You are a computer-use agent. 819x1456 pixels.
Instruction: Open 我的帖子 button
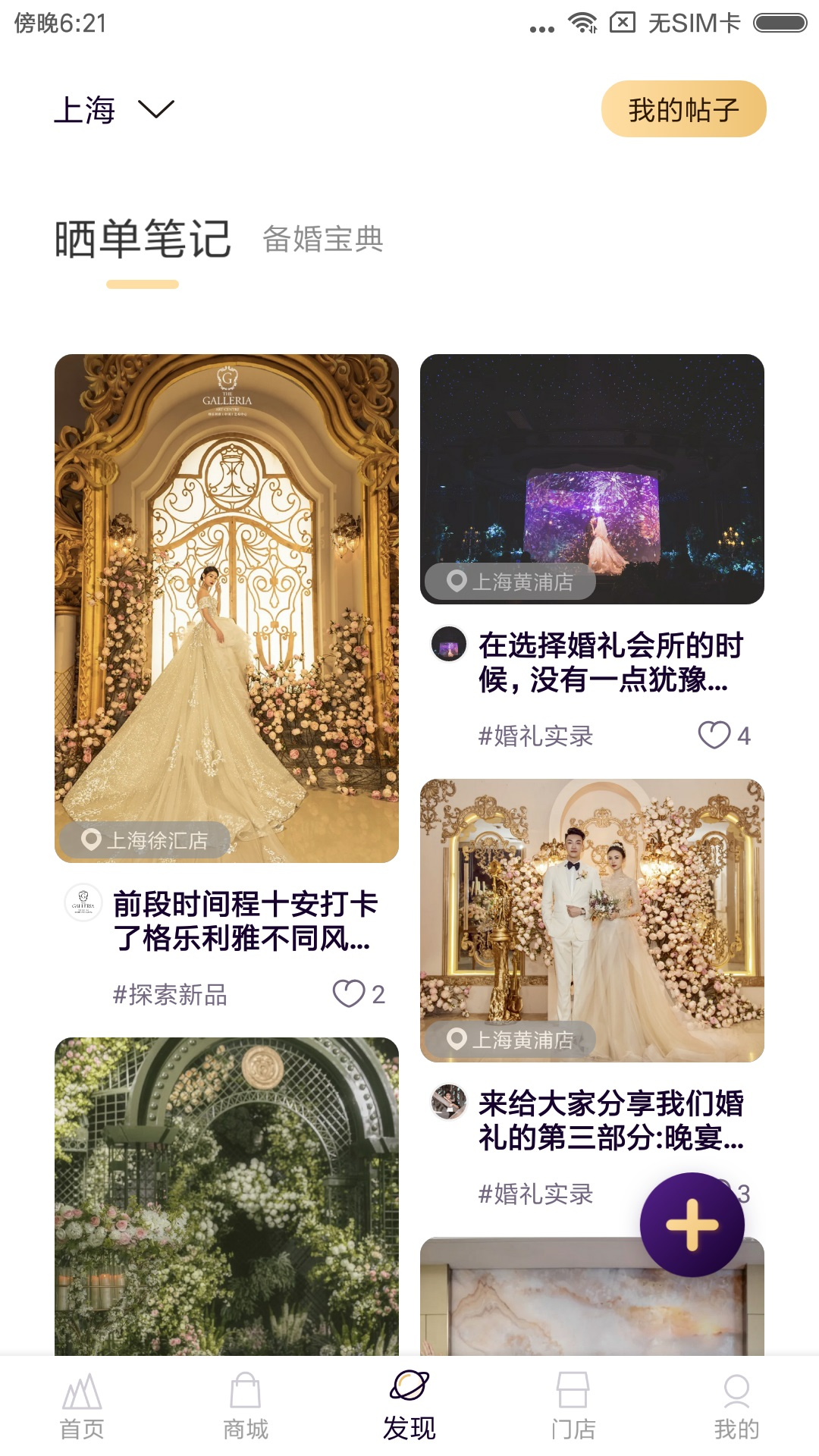point(683,109)
